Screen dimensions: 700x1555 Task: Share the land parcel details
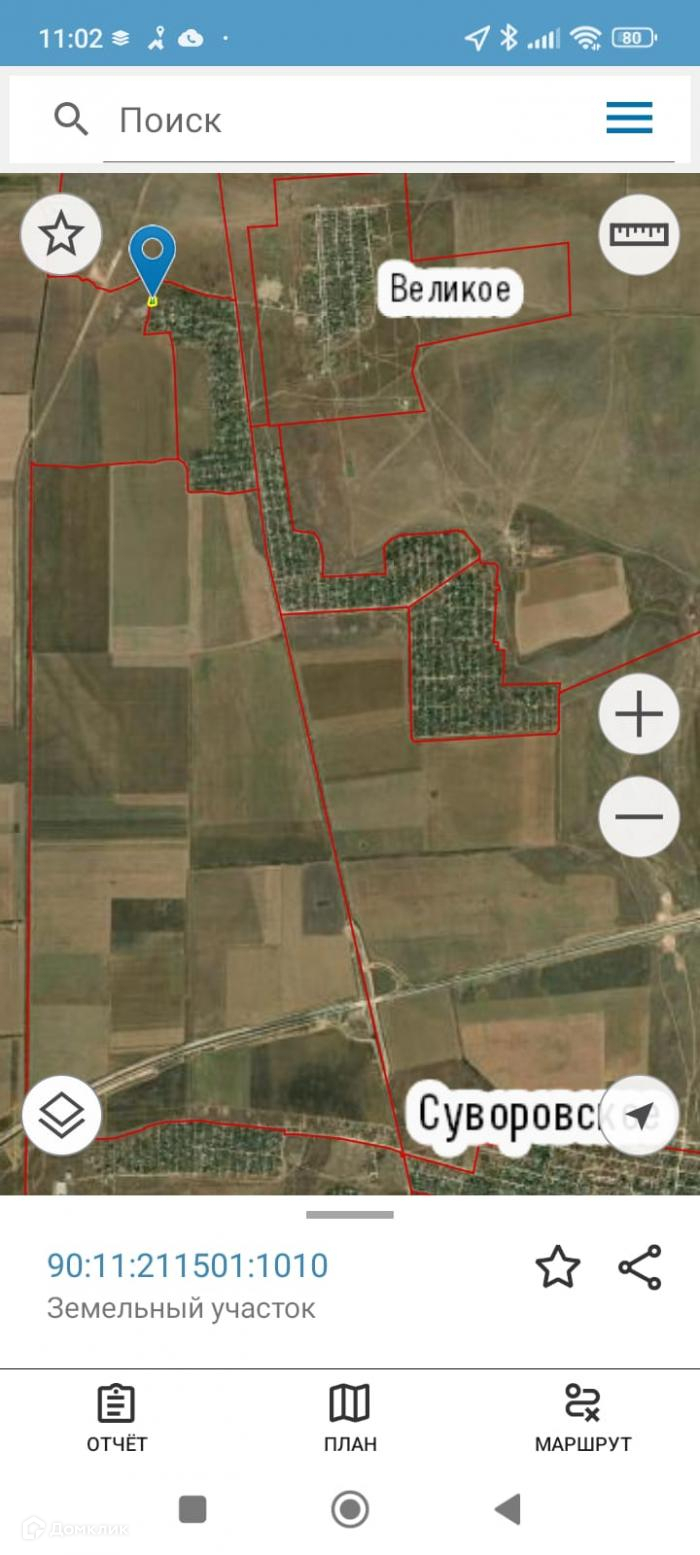(x=640, y=1267)
